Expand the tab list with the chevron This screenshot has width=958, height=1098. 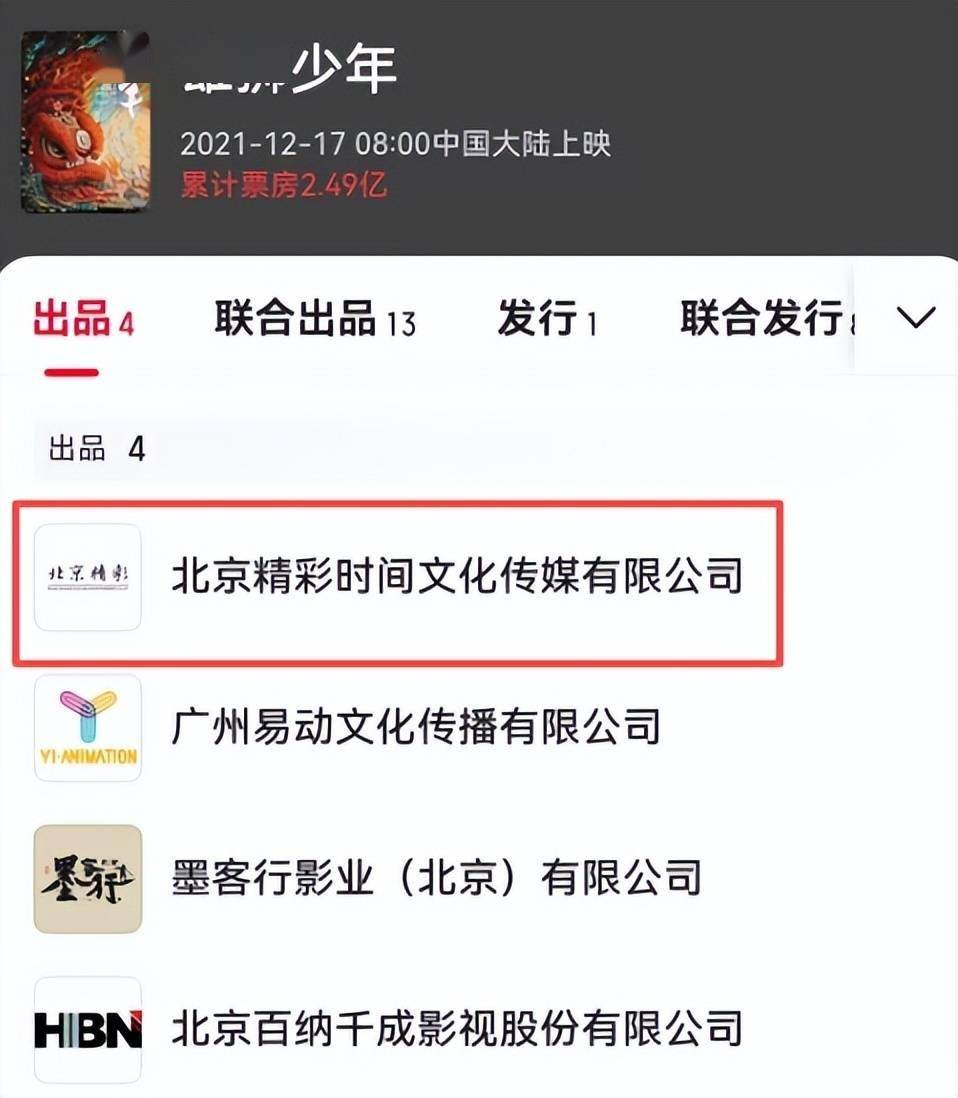click(915, 318)
